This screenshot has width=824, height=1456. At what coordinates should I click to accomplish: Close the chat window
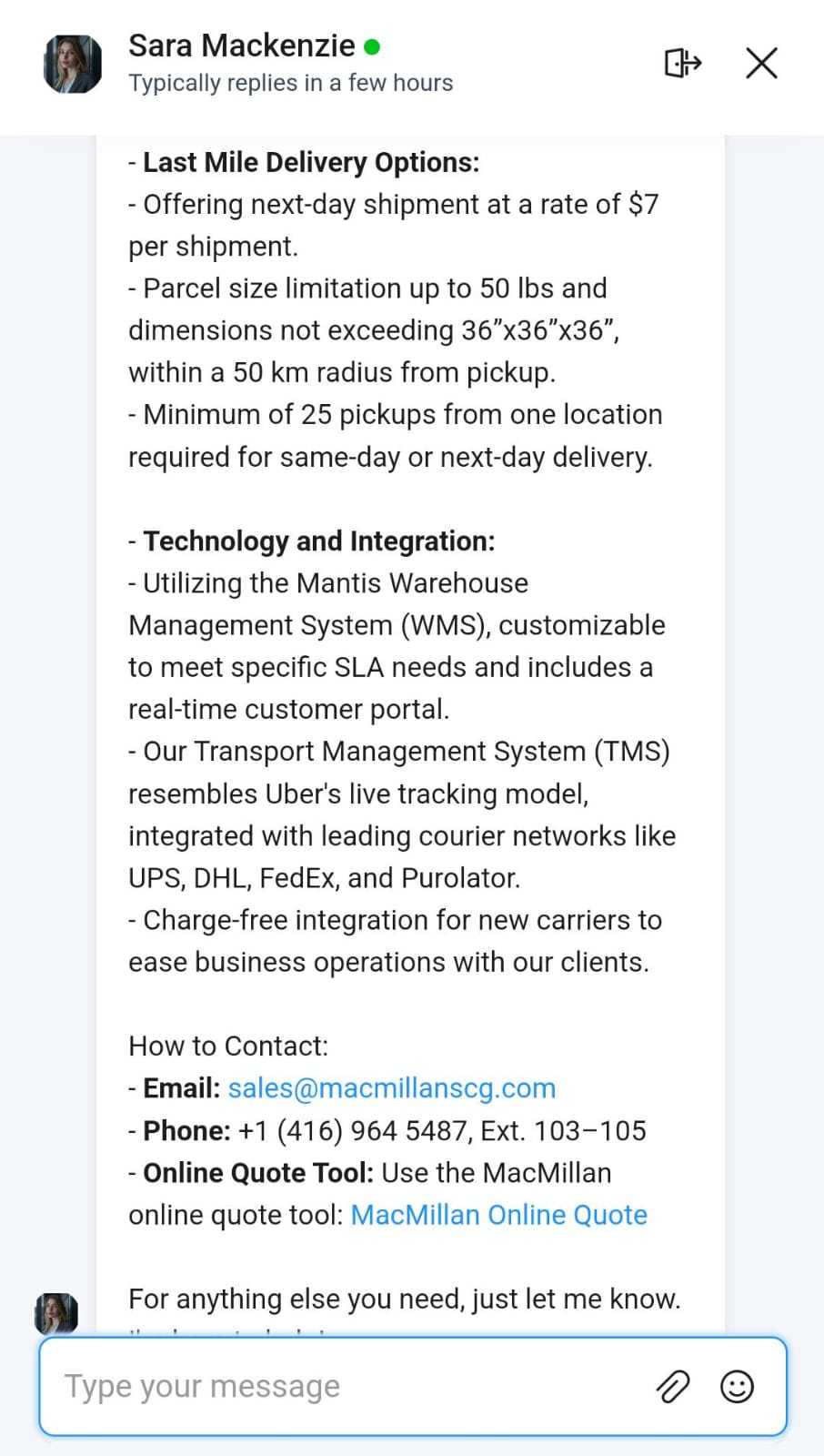point(761,63)
